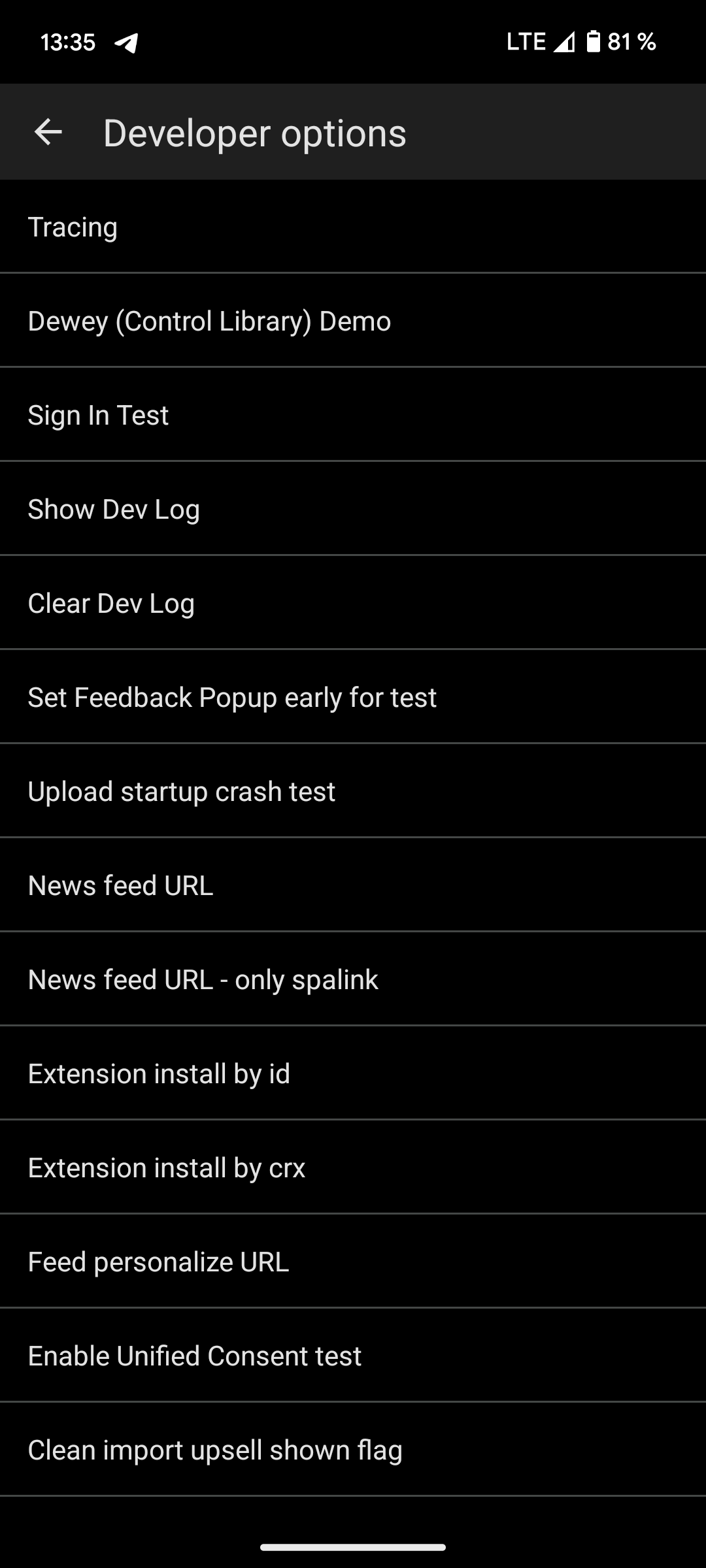Go back using the arrow icon
Viewport: 706px width, 1568px height.
(x=48, y=132)
